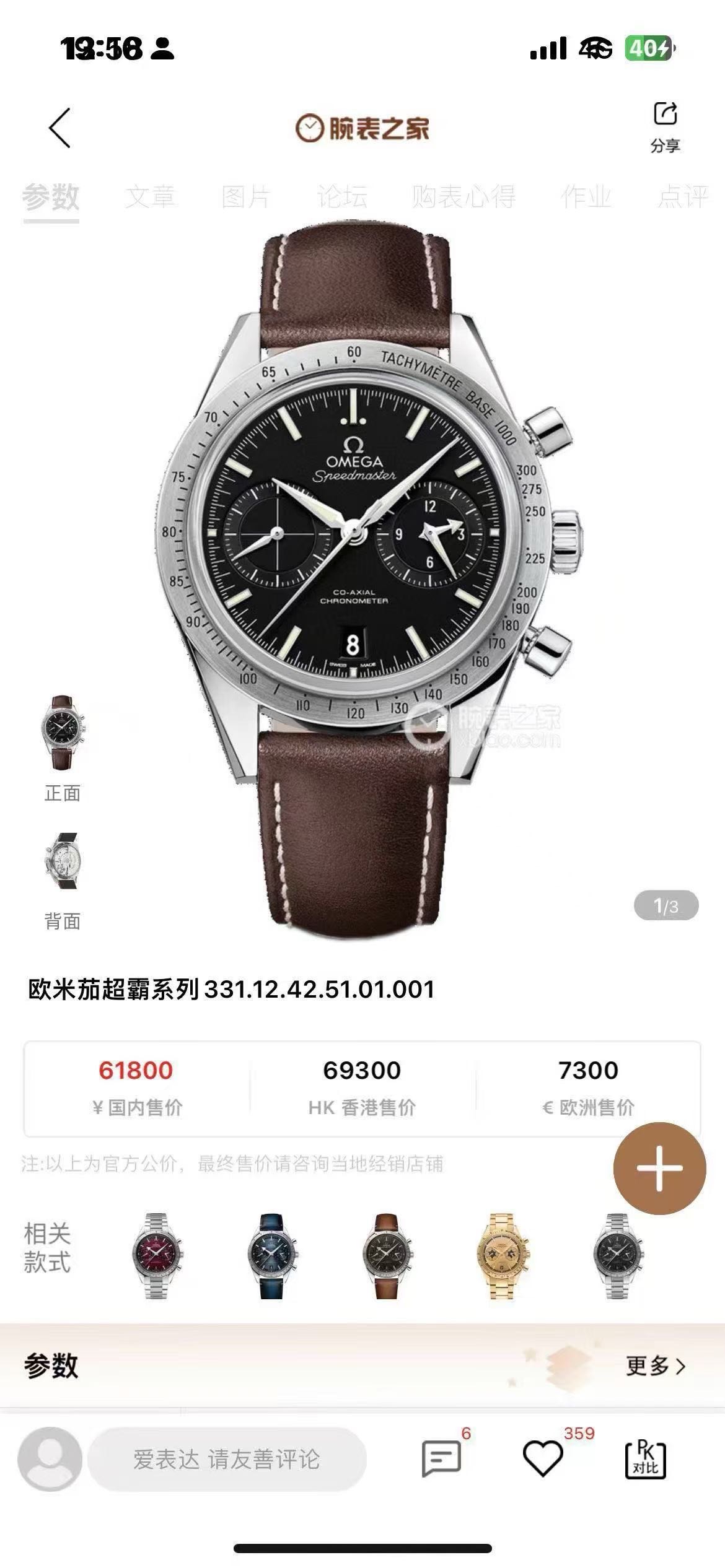Image resolution: width=725 pixels, height=1568 pixels.
Task: Tap the brown plus floating button
Action: (659, 1169)
